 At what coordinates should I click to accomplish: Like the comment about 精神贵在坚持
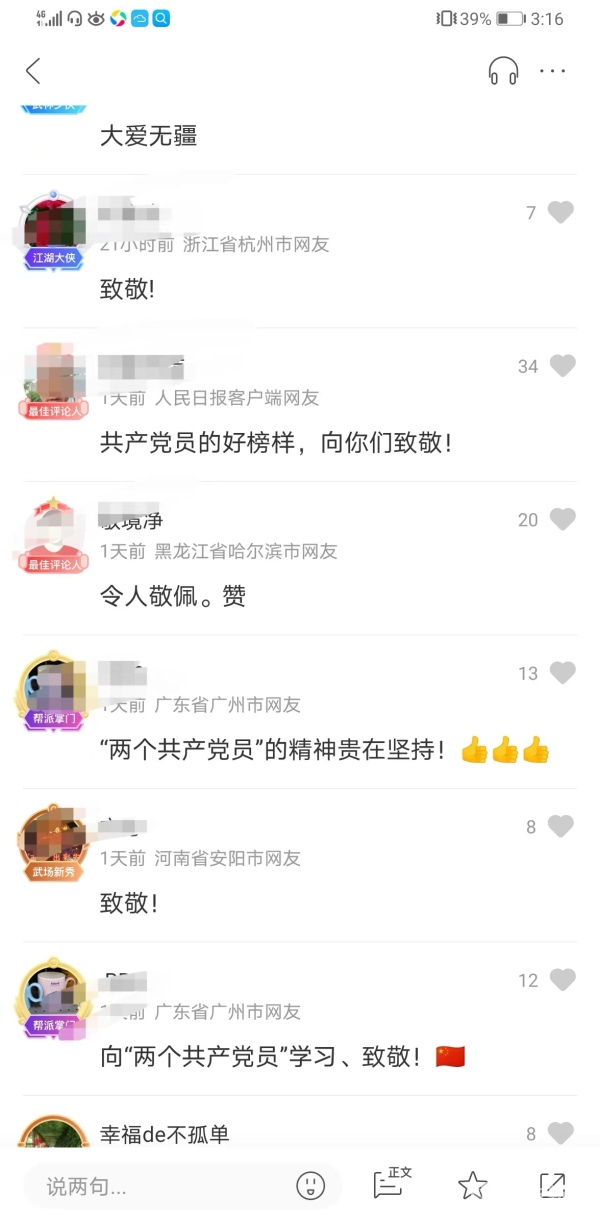(562, 674)
